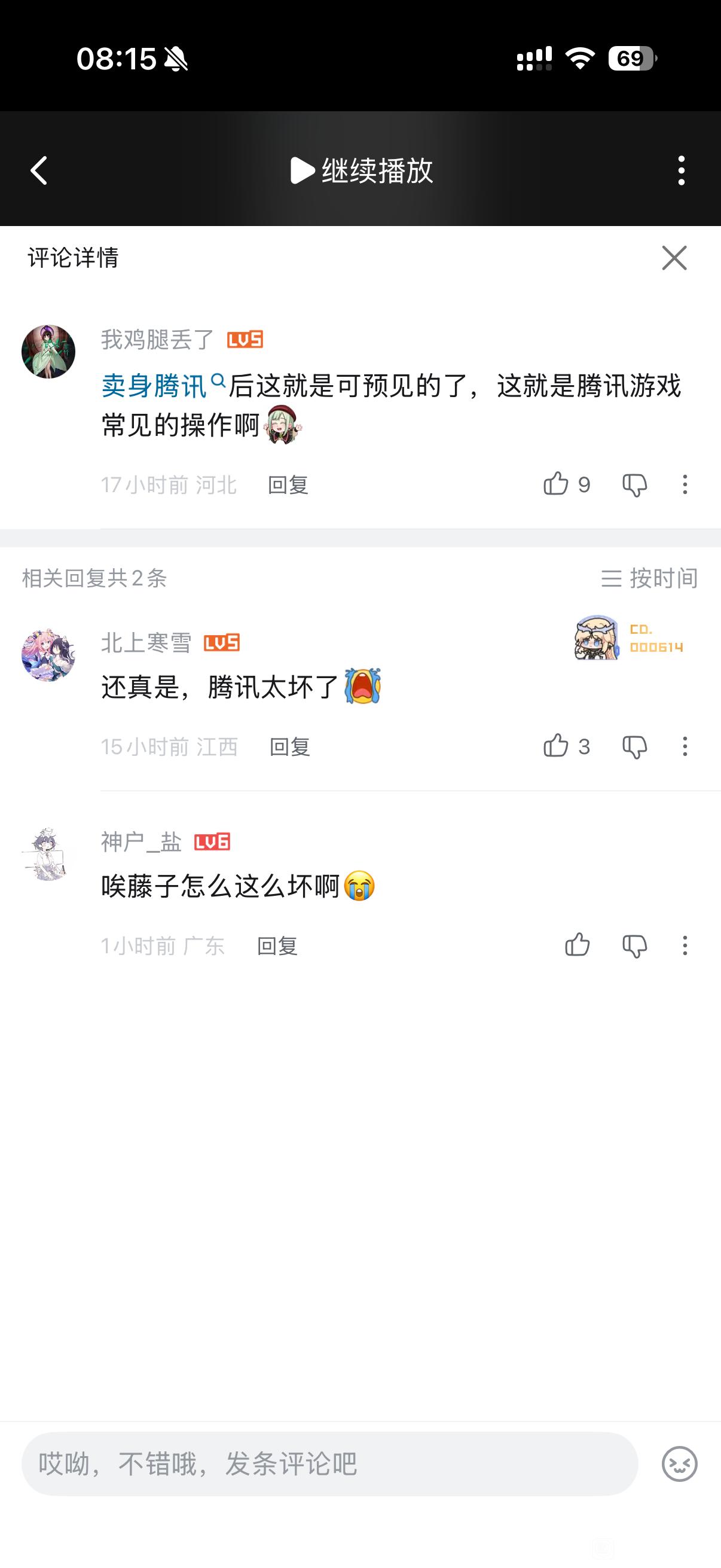
Task: Open the emoji picker beside comment box
Action: click(680, 1464)
